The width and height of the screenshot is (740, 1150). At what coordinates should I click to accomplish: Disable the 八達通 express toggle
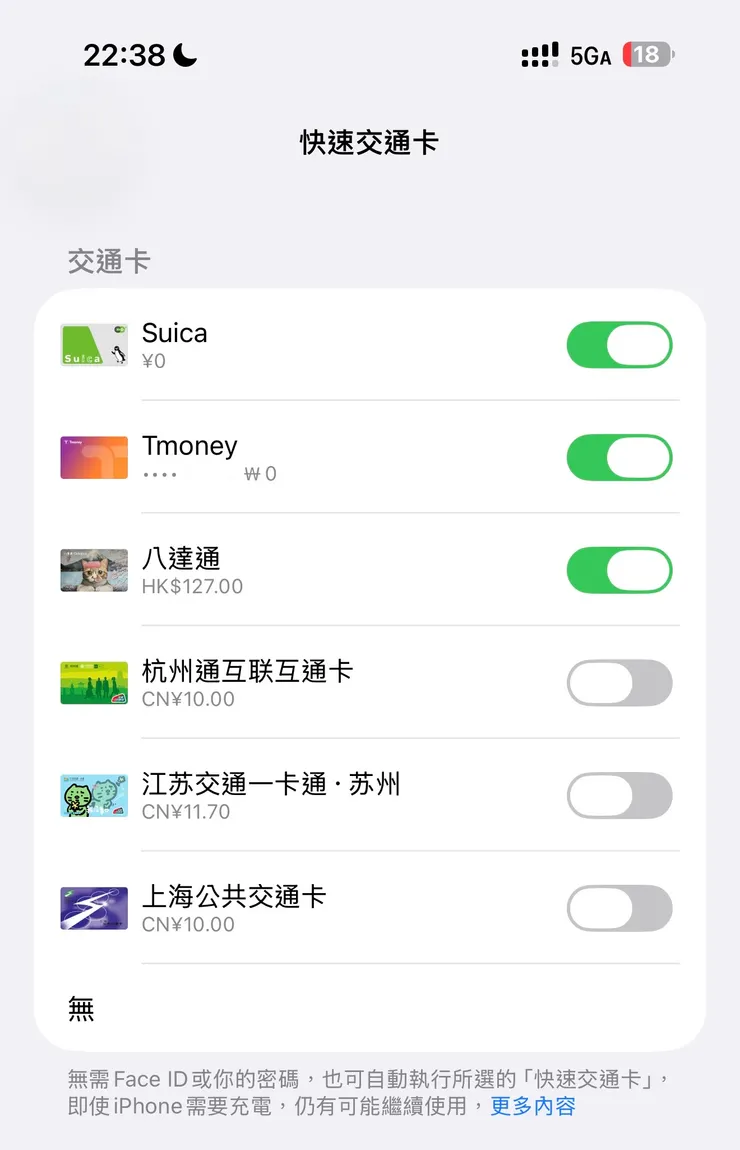click(x=619, y=571)
